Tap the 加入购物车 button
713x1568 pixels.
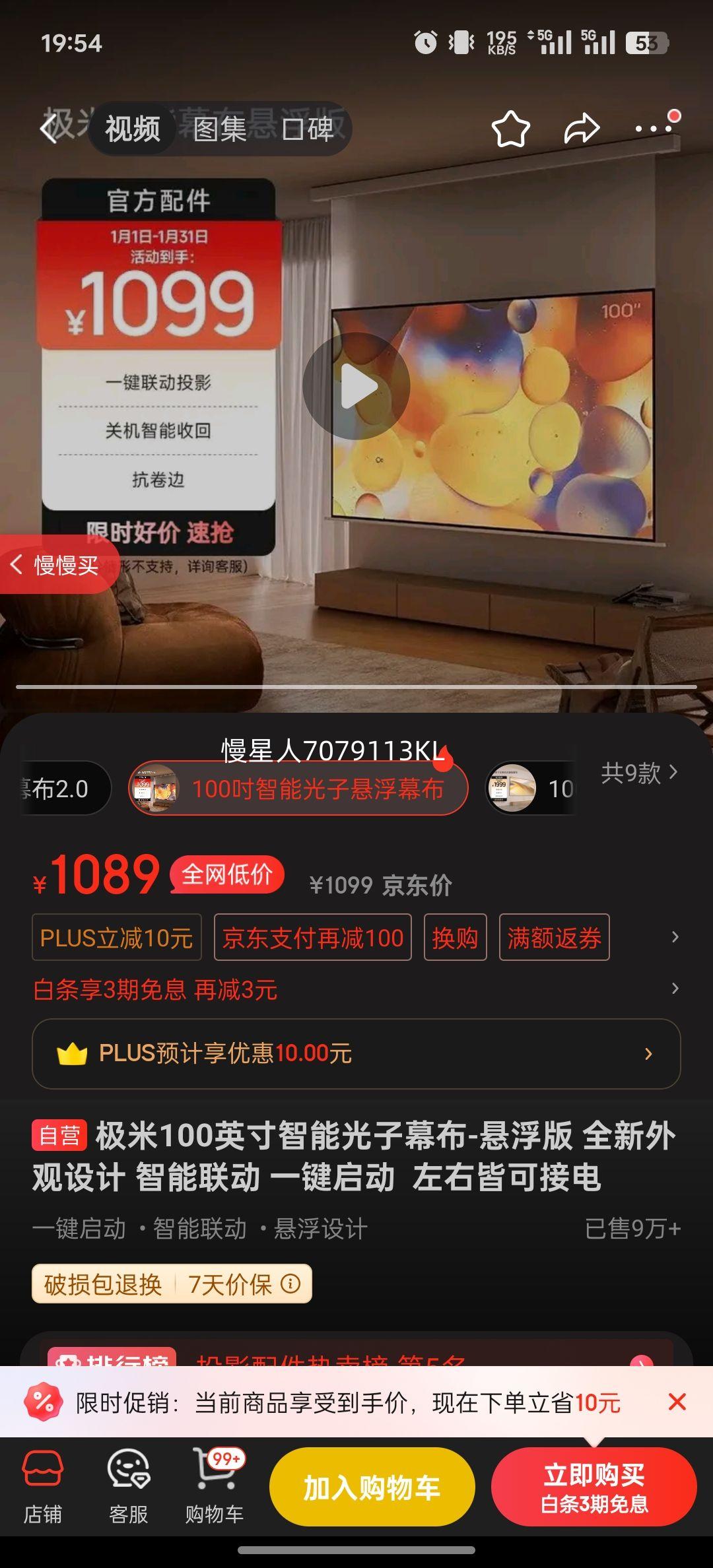pyautogui.click(x=371, y=1487)
